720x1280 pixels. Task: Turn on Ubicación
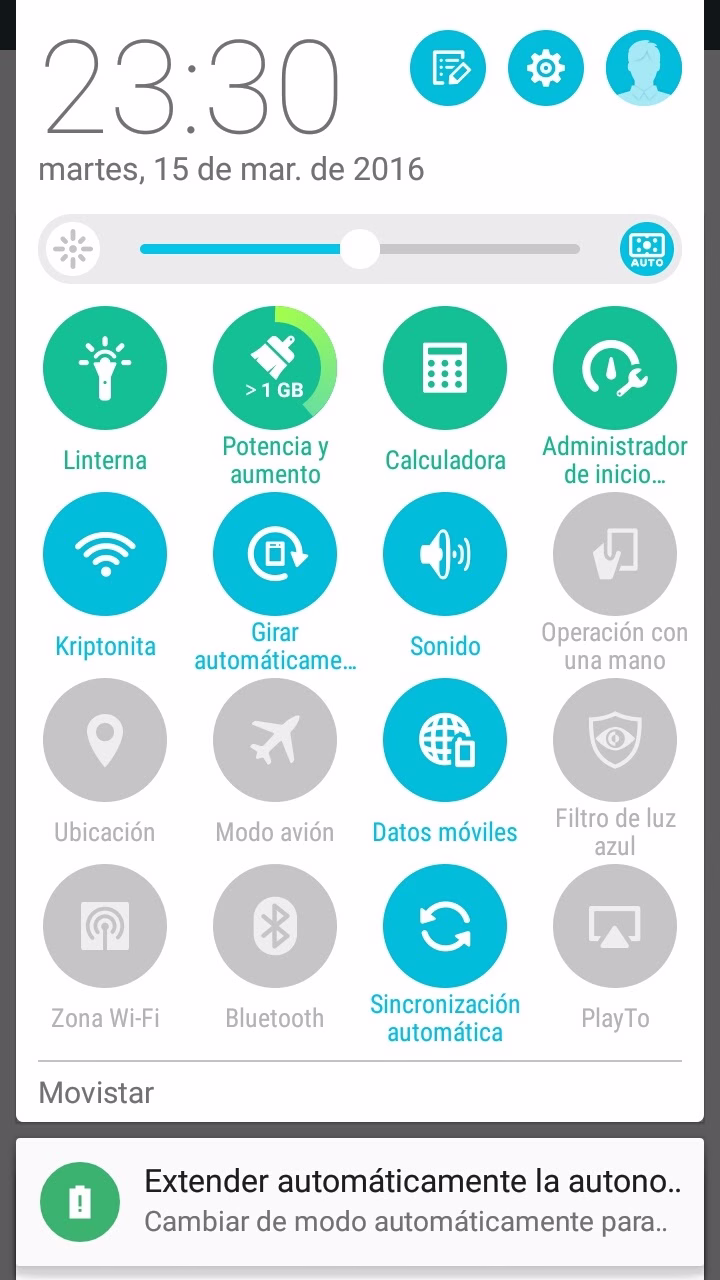(105, 740)
